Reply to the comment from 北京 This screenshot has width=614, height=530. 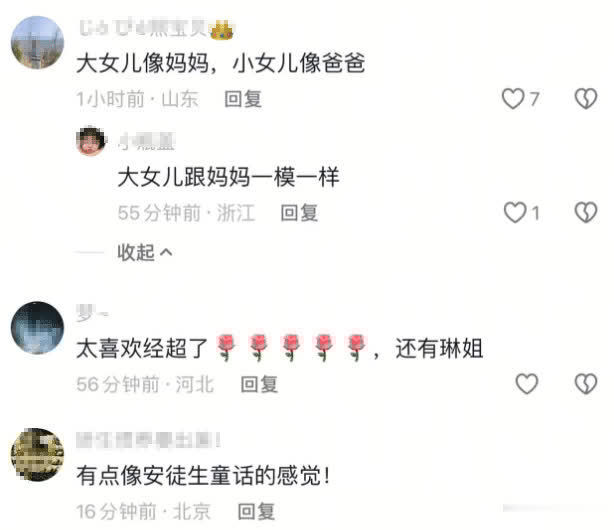click(x=256, y=511)
